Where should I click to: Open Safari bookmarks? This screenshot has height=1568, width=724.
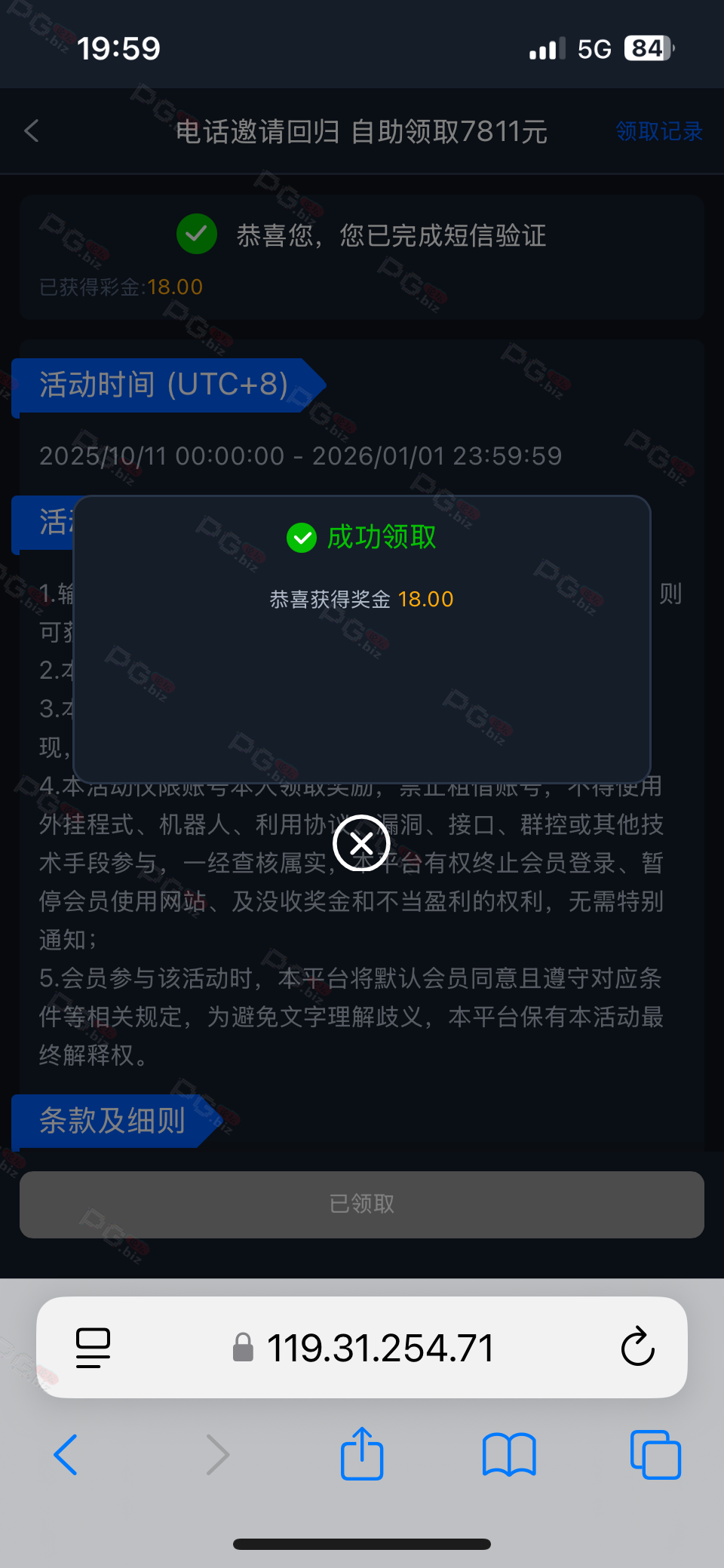pyautogui.click(x=509, y=1454)
